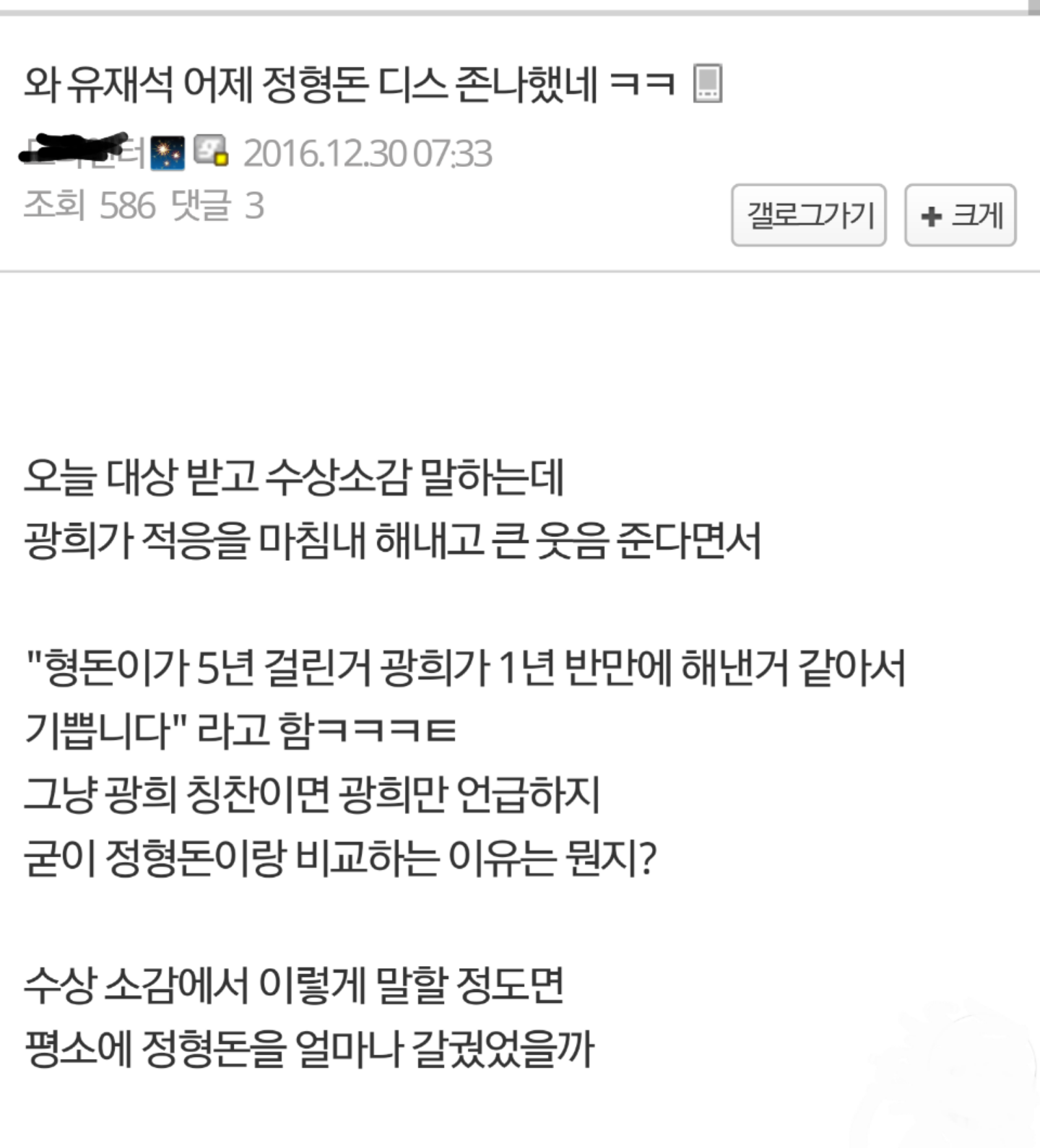Enlarge text with the 크게 button

pos(960,215)
